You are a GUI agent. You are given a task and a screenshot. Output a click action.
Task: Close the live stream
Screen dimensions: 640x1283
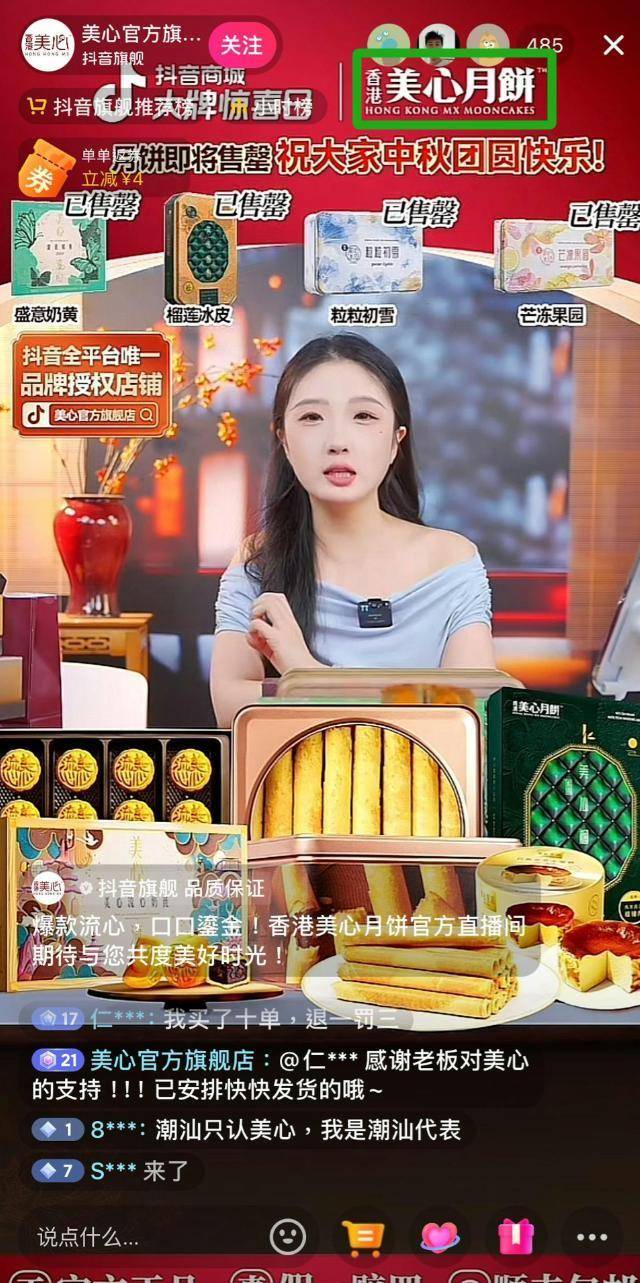[x=613, y=45]
